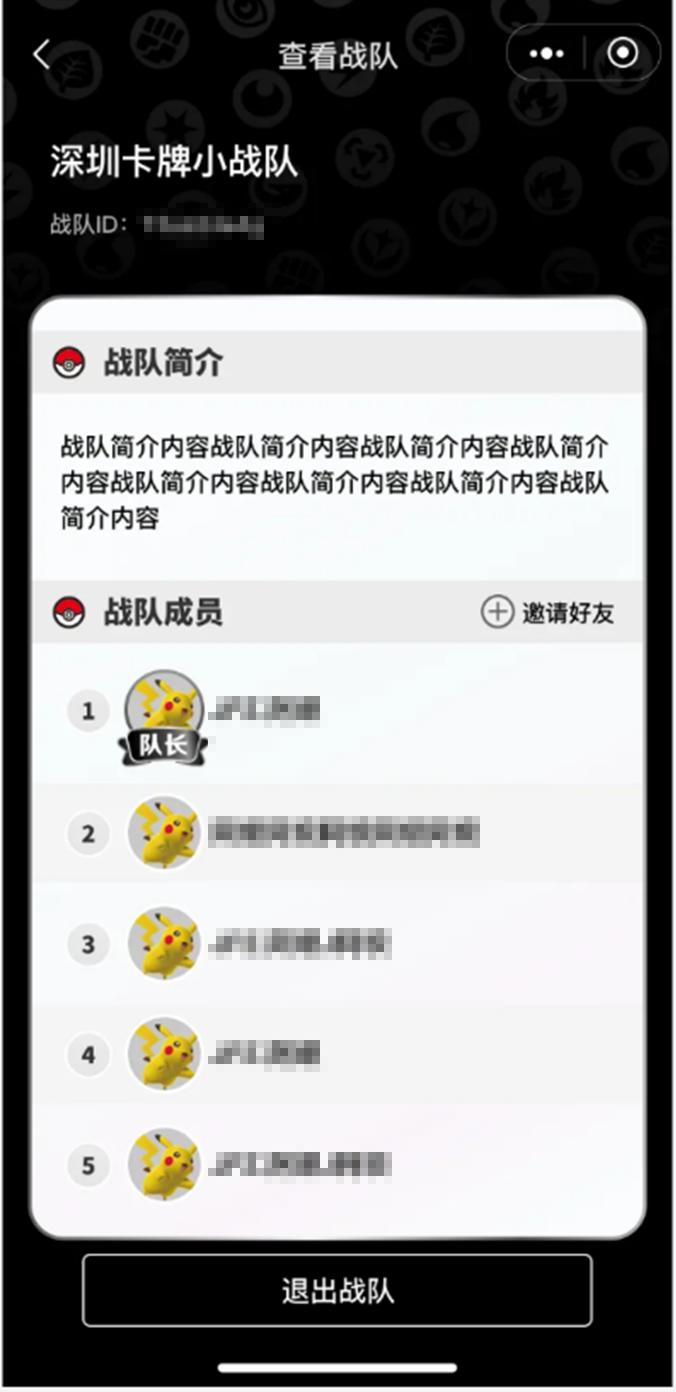Tap 退出战队 to leave the team

337,1290
